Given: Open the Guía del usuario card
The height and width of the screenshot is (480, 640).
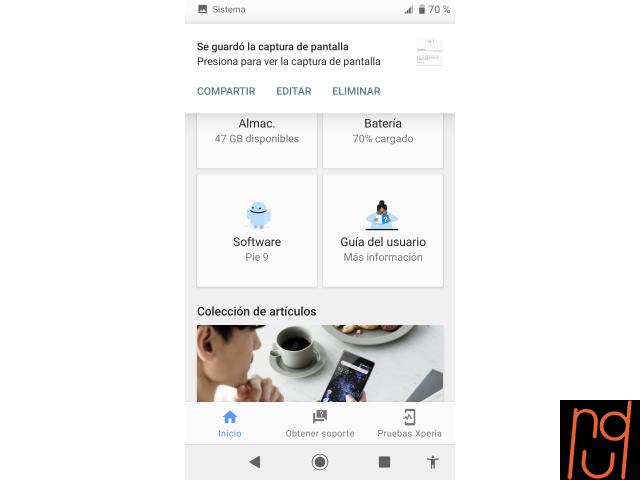Looking at the screenshot, I should (382, 230).
